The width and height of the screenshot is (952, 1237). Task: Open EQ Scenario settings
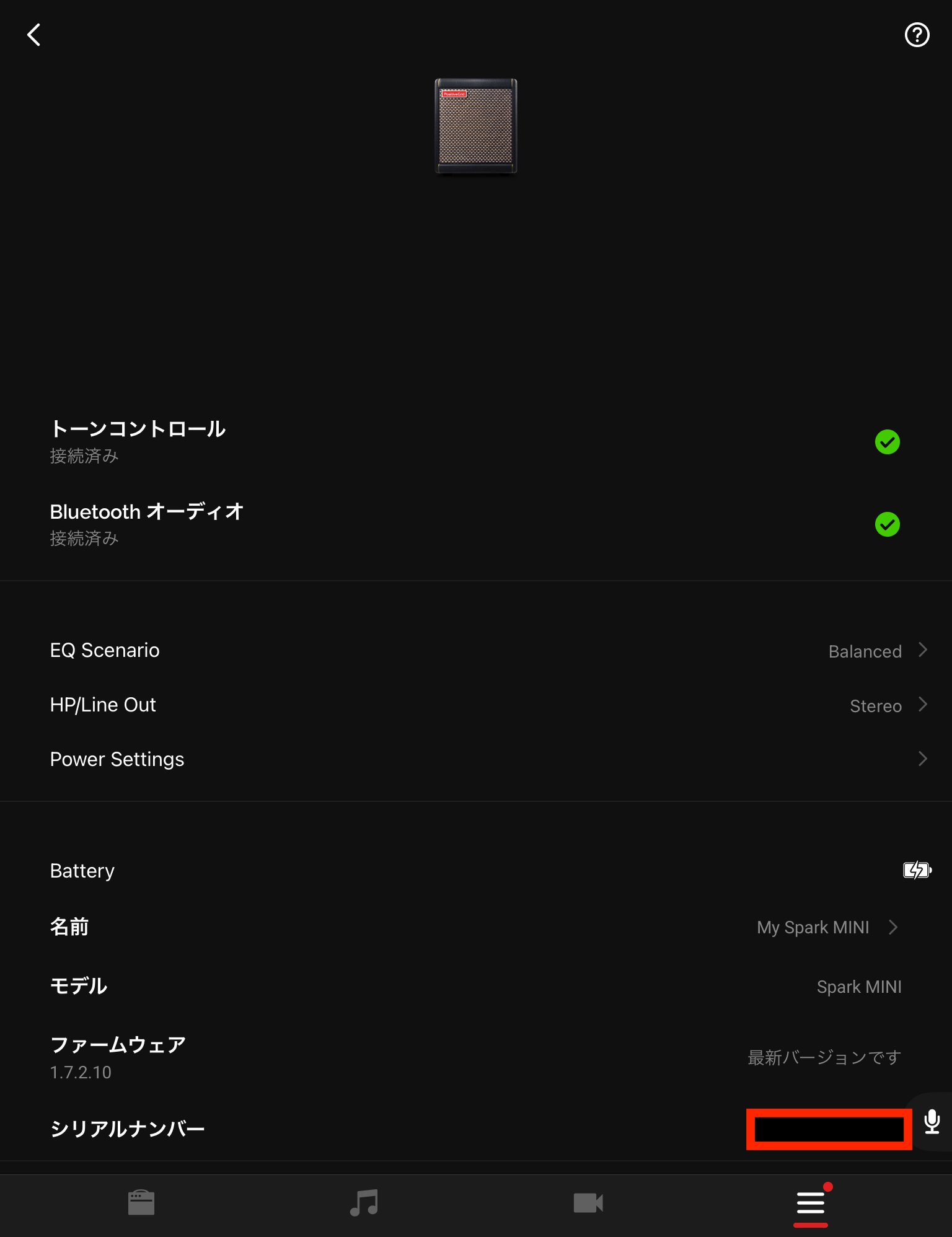476,650
